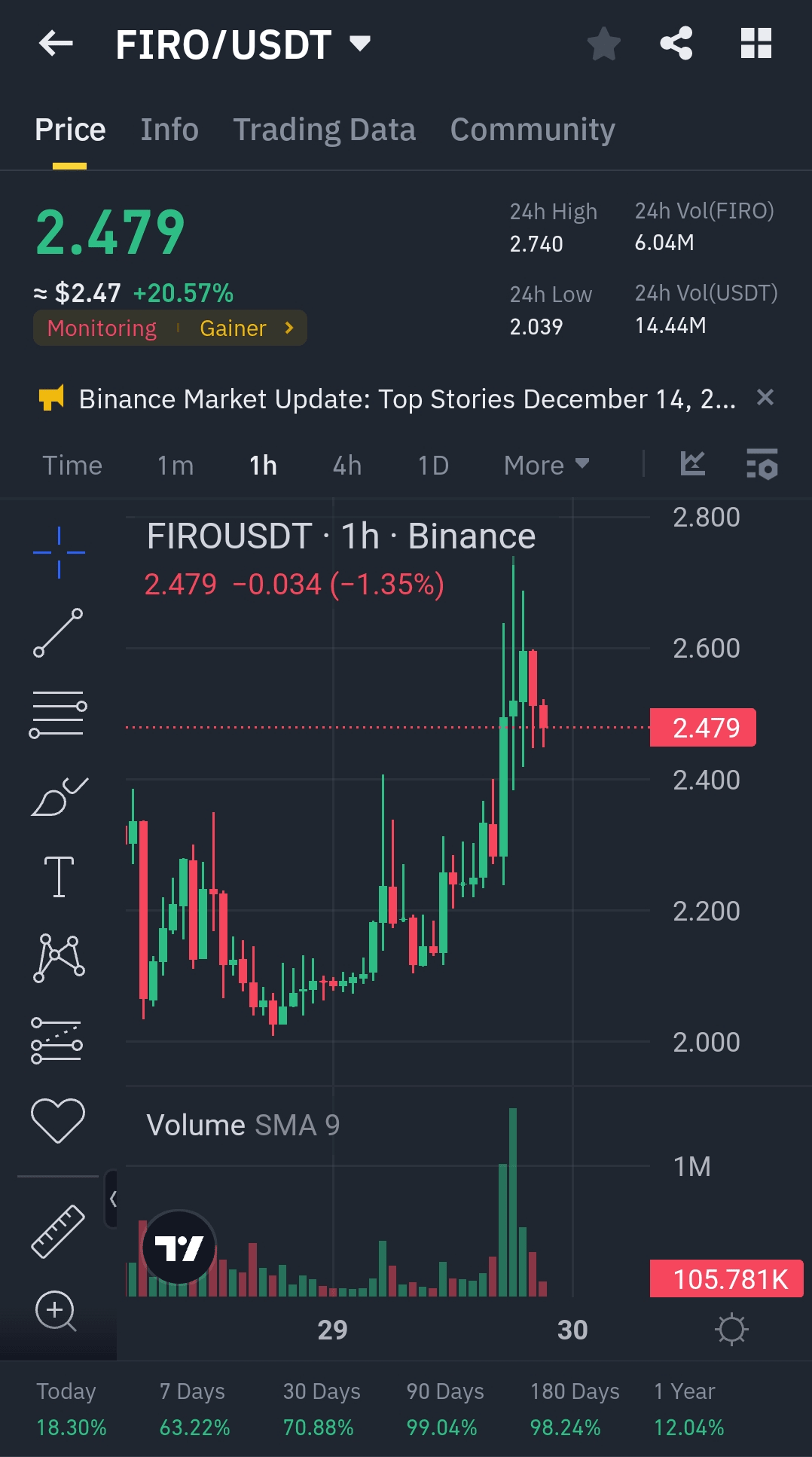This screenshot has height=1457, width=812.
Task: Open the Monitoring Gainer tag
Action: pos(170,328)
